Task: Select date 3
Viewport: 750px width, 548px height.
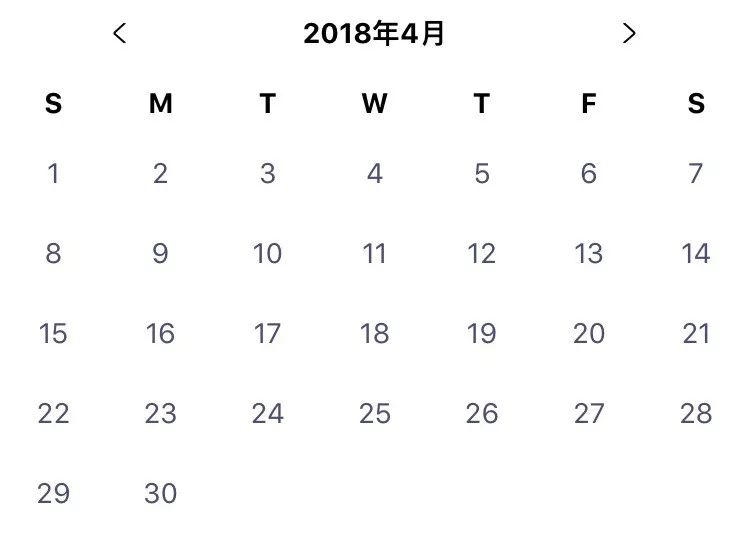Action: click(x=267, y=174)
